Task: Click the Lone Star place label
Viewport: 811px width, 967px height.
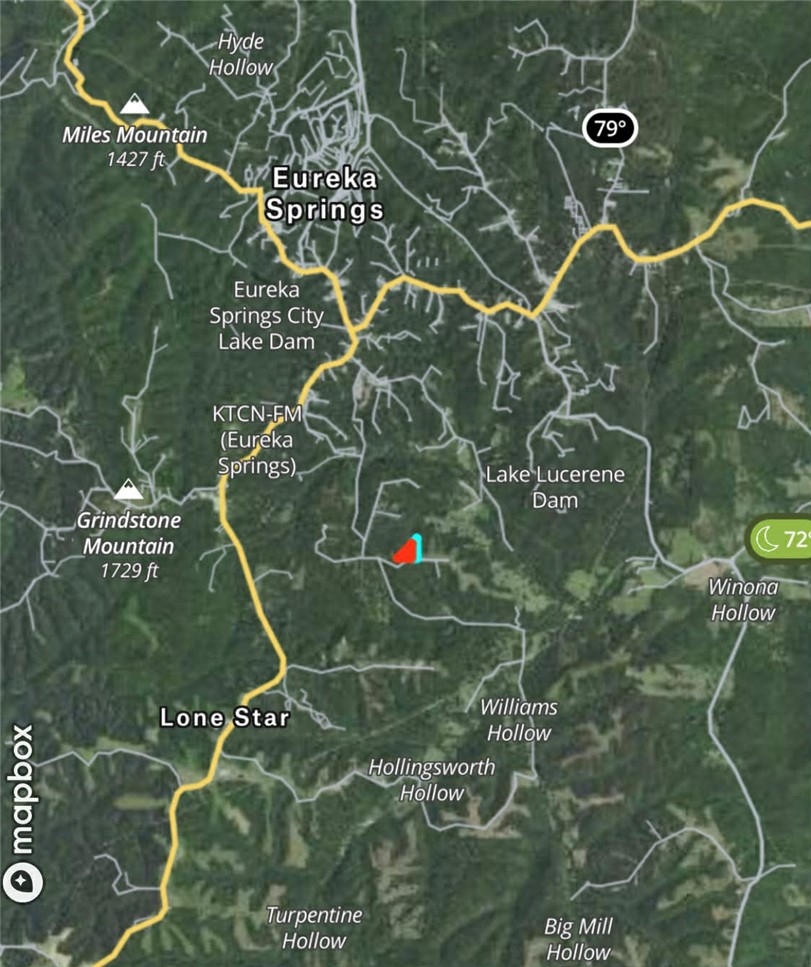Action: click(224, 718)
